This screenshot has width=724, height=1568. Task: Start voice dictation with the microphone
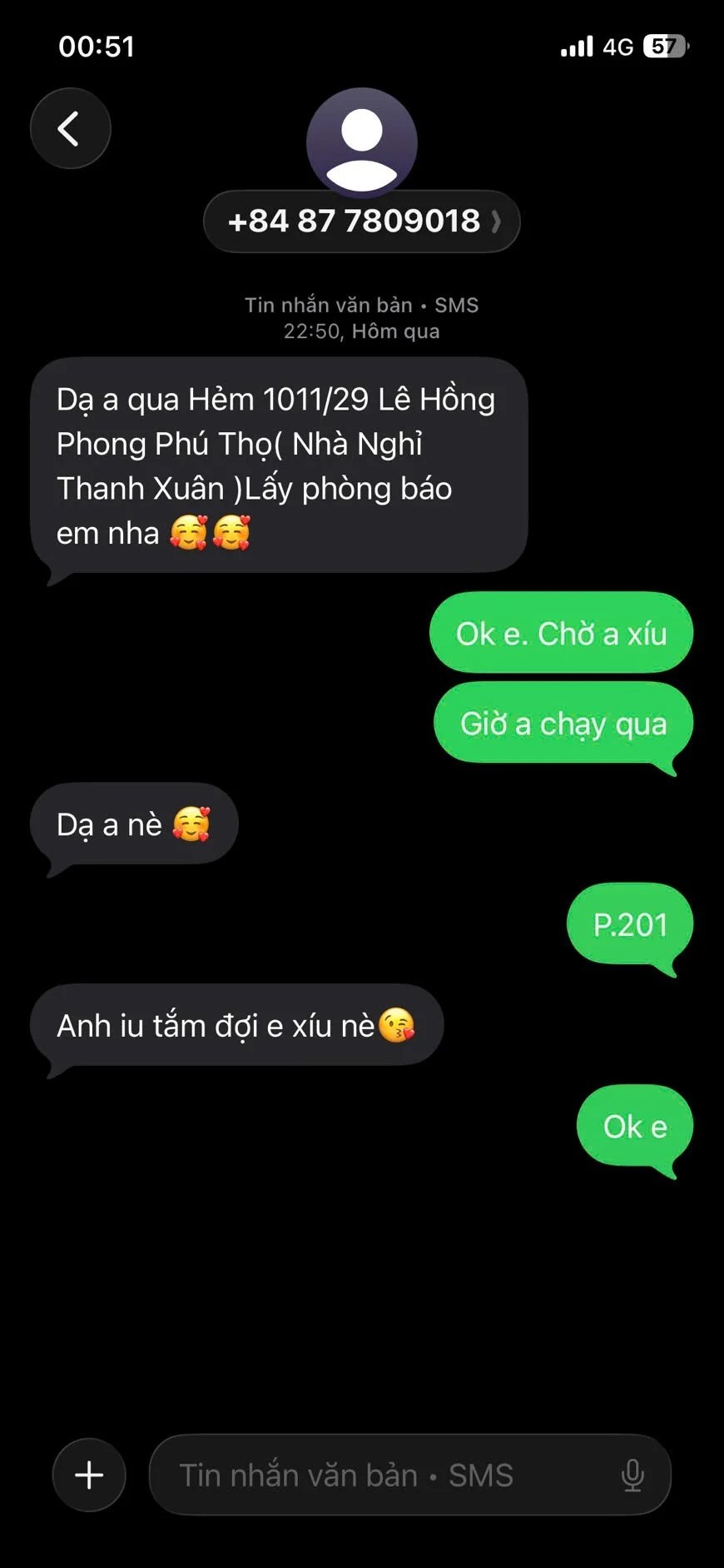pos(632,1475)
